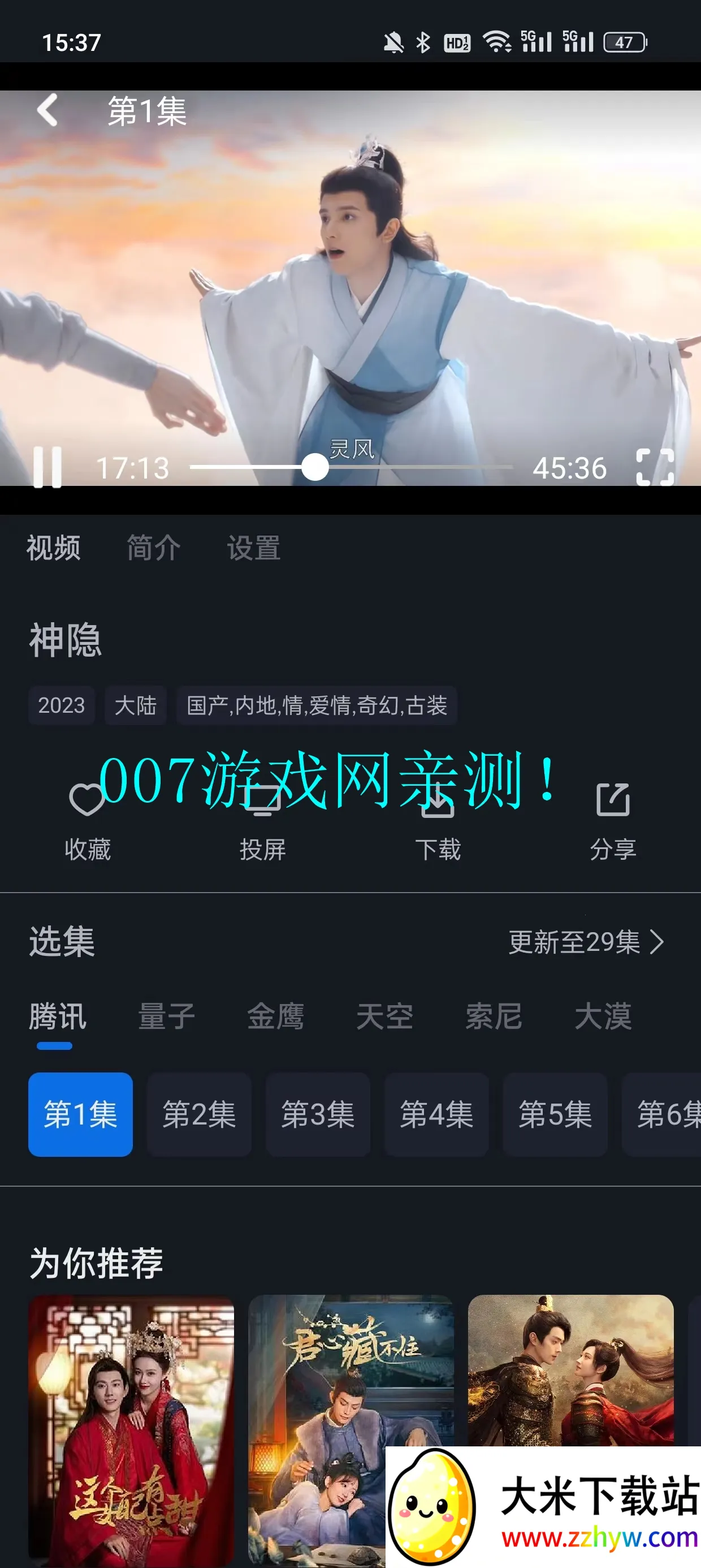Select the 索尼 playback source
This screenshot has height=1568, width=701.
coord(494,1015)
